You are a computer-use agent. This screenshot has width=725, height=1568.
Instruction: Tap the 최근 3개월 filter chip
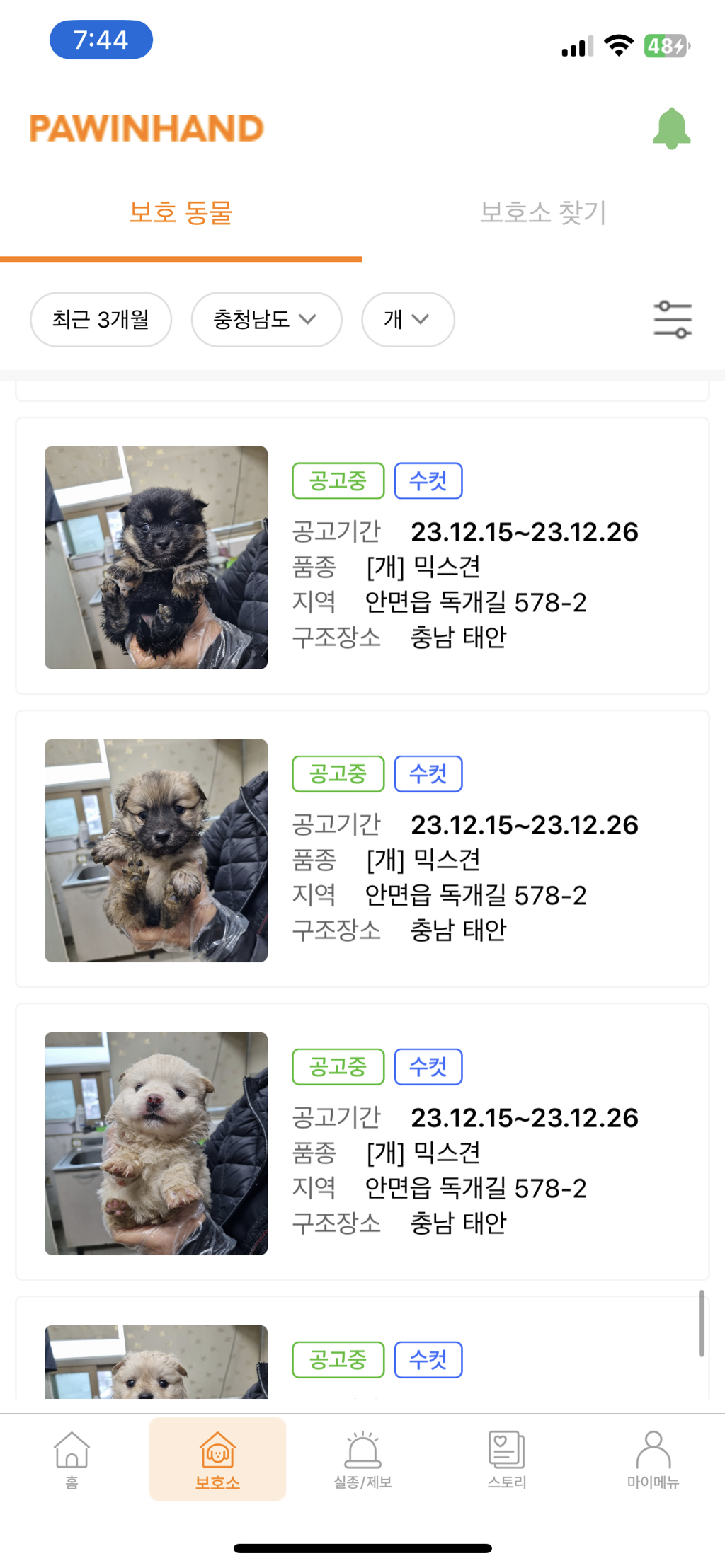tap(101, 319)
